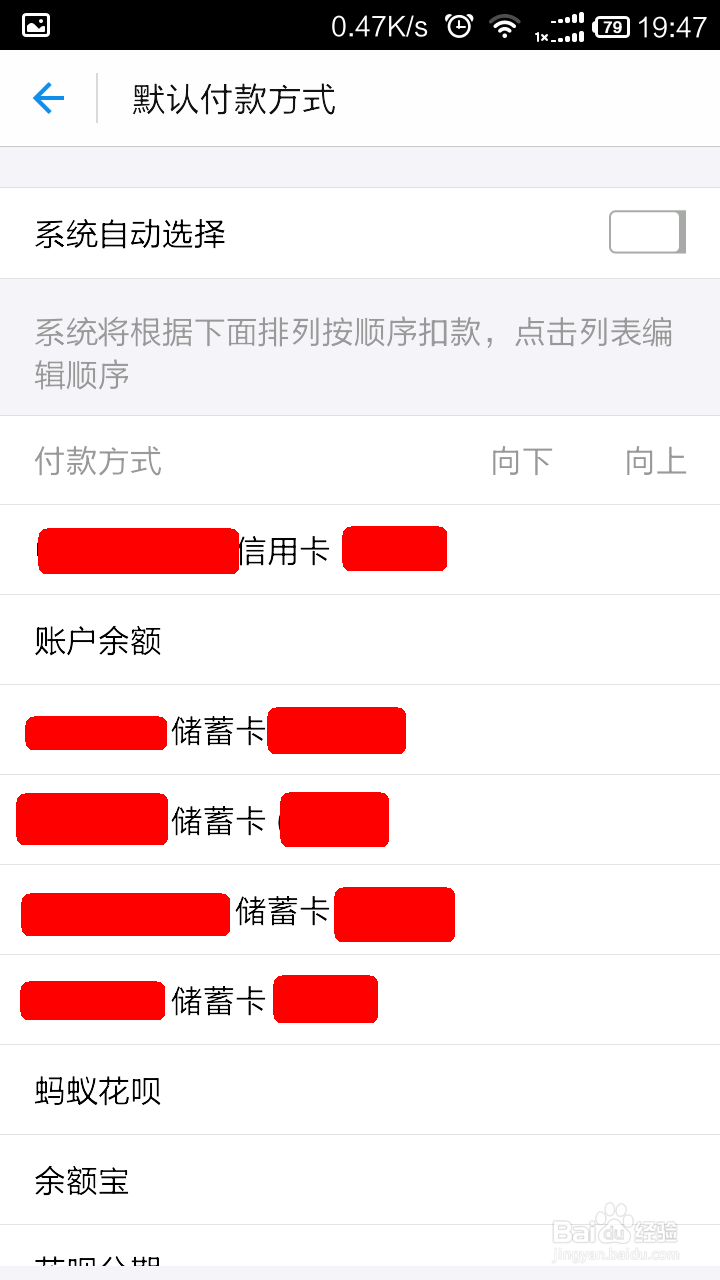Toggle the 系统自动选择 automatic selection switch

(646, 232)
